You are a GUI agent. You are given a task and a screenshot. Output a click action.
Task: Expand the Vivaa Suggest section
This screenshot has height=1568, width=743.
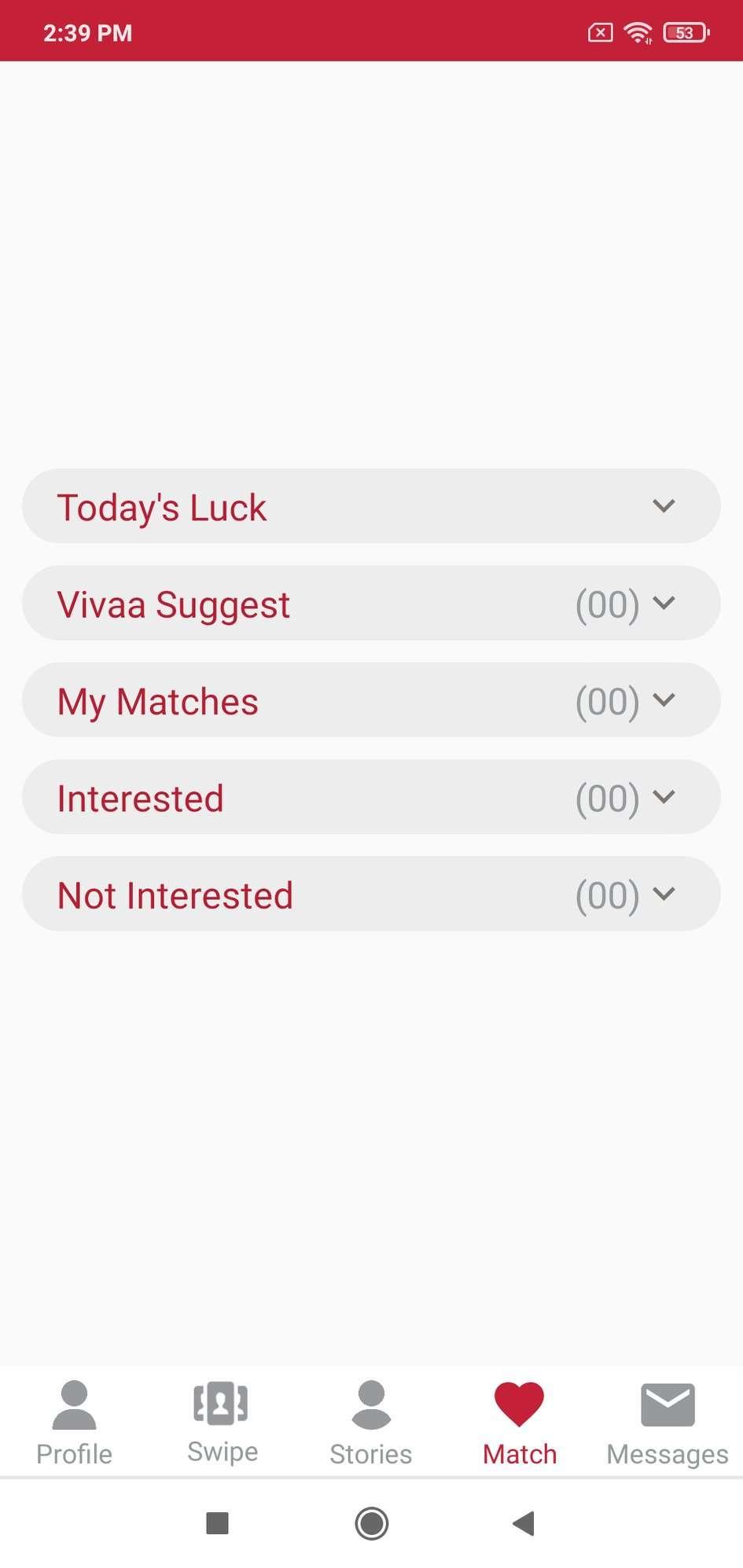(x=371, y=604)
